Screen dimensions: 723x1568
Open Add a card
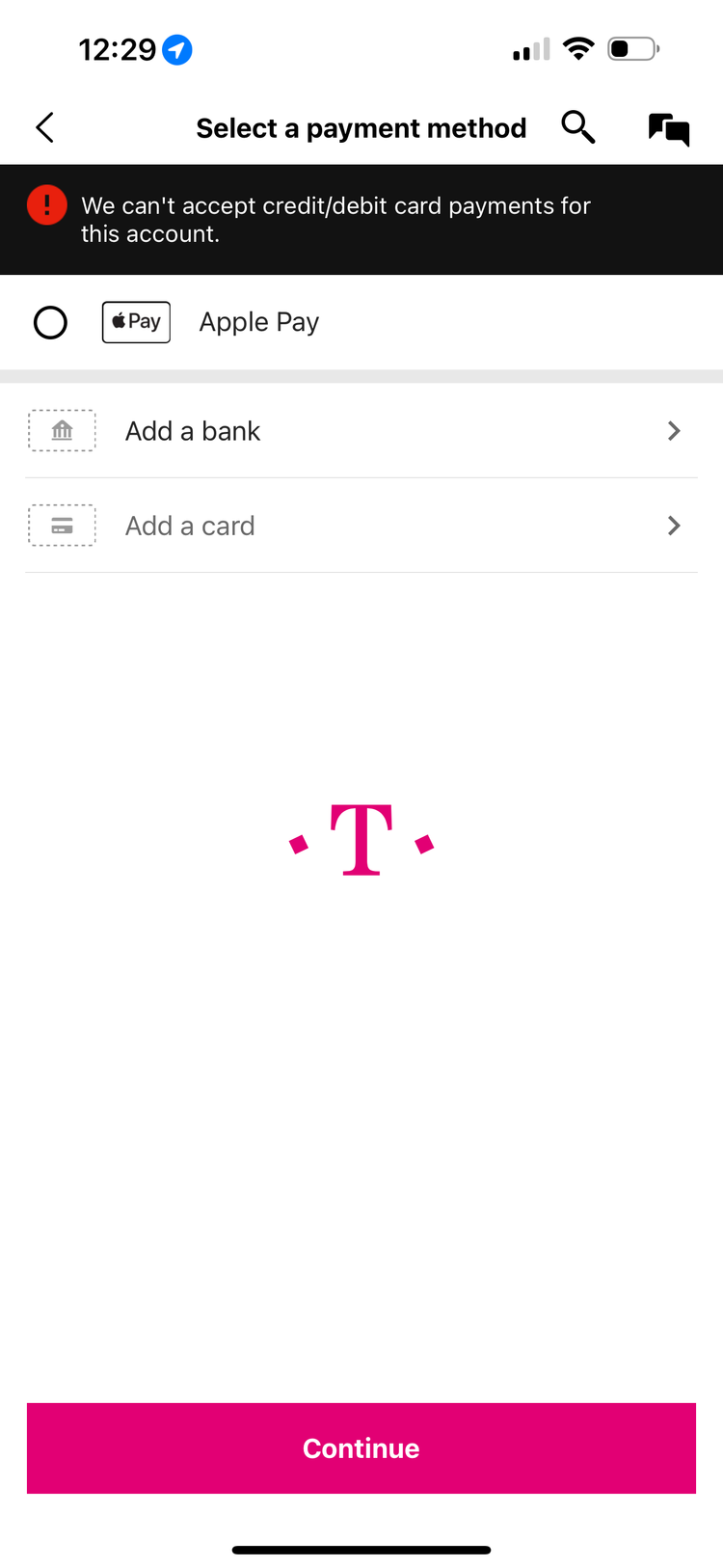pos(361,526)
